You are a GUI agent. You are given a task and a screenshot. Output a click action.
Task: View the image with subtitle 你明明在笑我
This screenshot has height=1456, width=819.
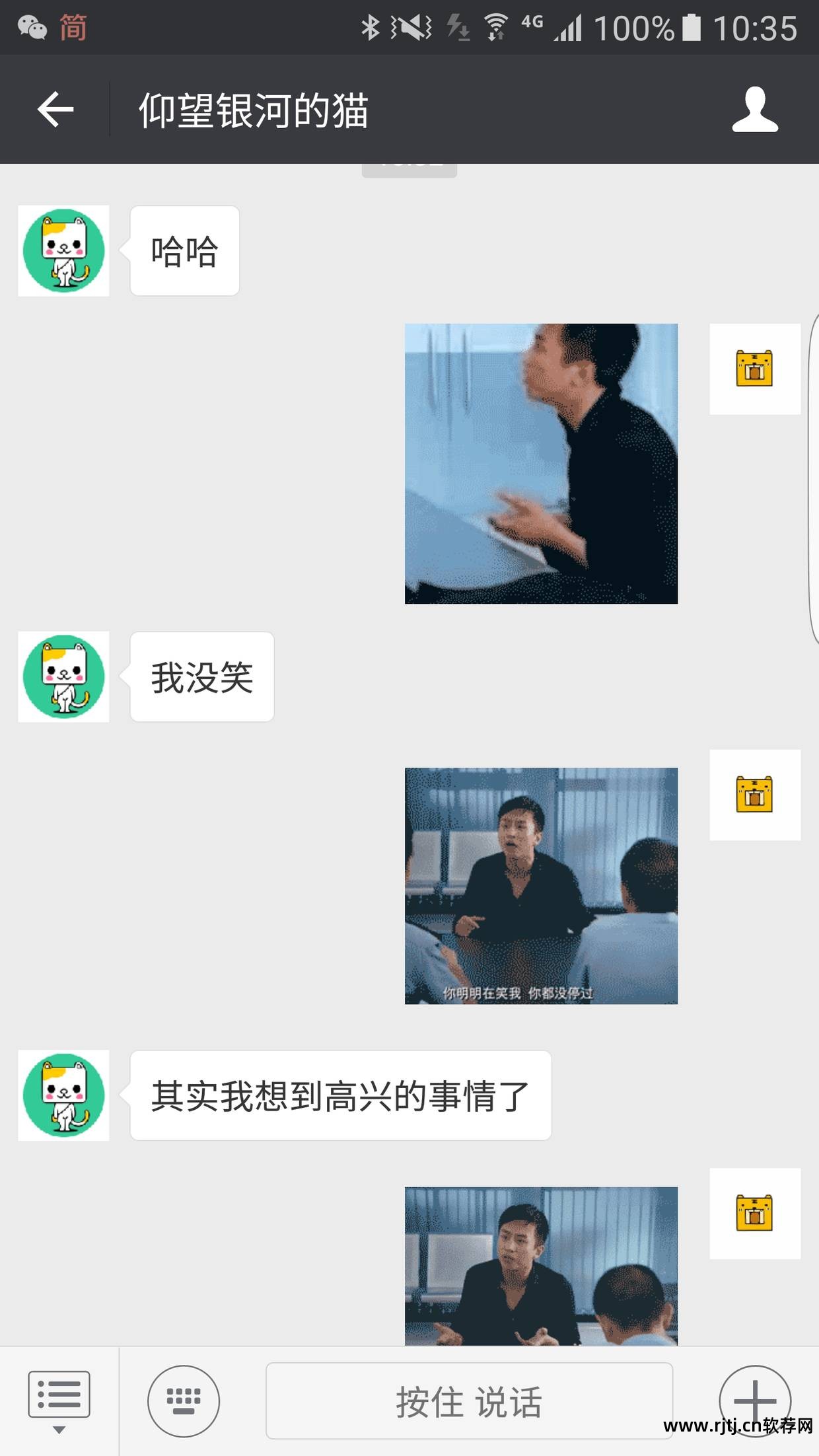541,885
